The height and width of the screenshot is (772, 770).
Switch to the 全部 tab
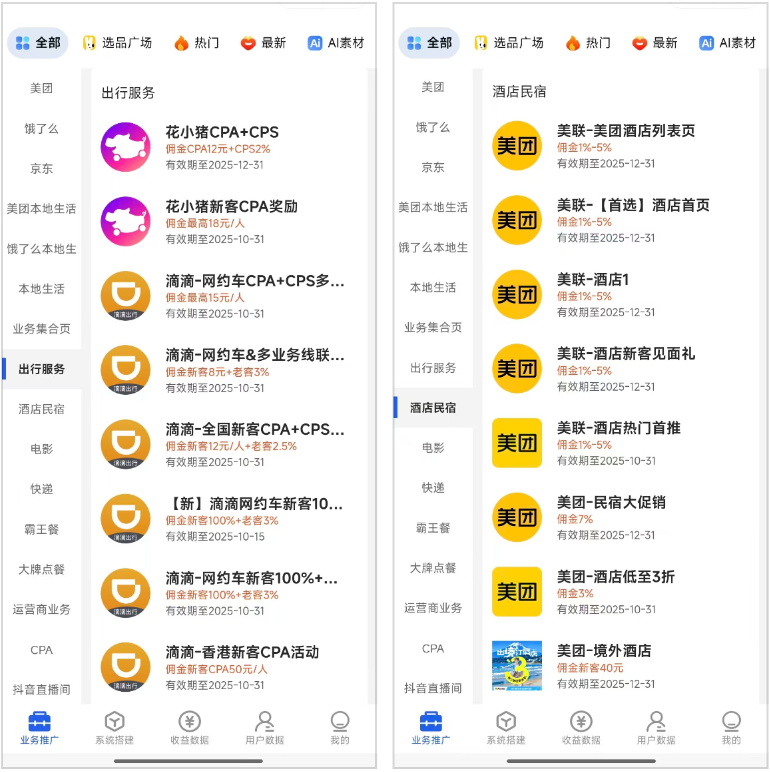pyautogui.click(x=37, y=44)
